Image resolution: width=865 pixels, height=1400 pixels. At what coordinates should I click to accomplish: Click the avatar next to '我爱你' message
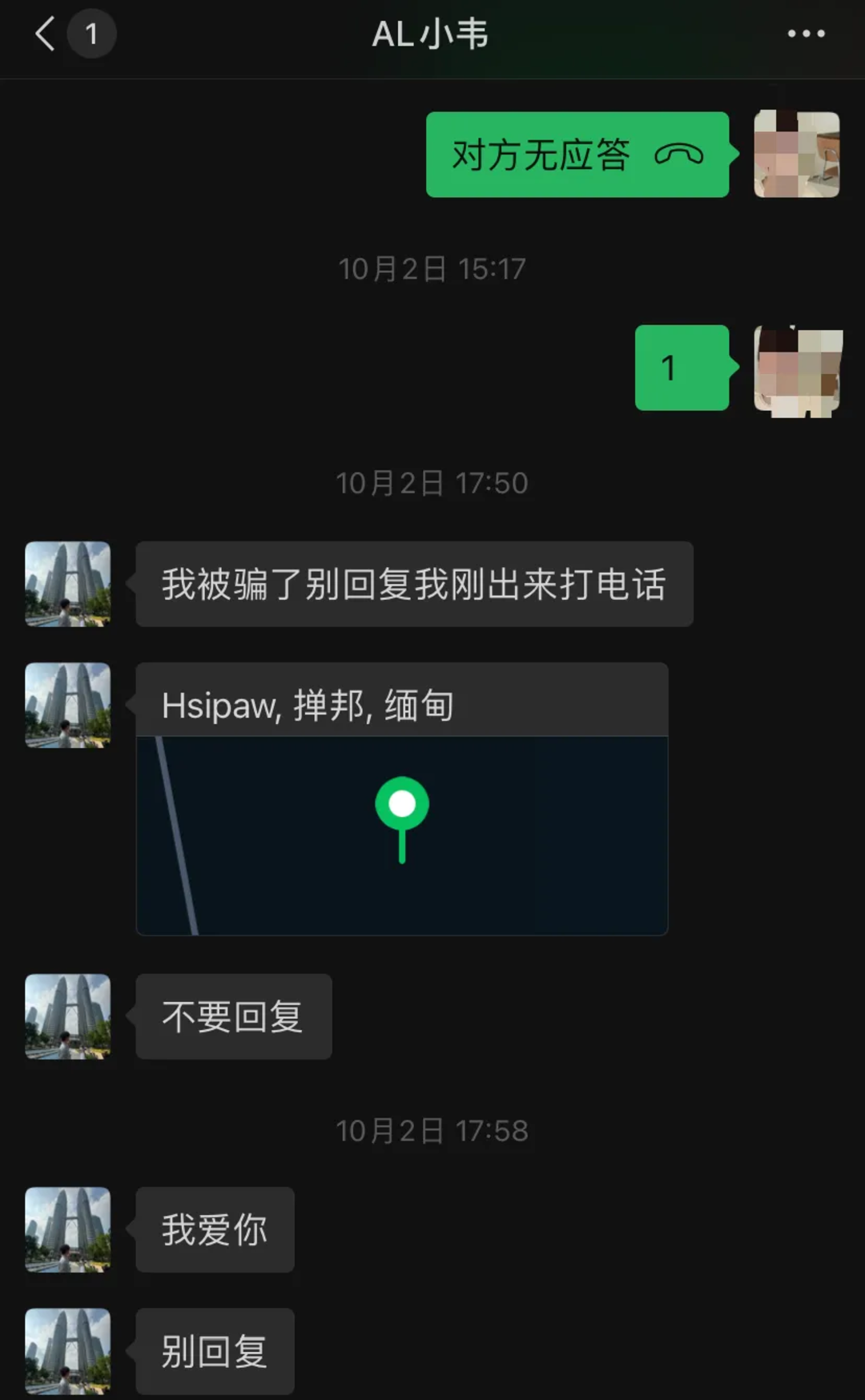click(x=68, y=1231)
